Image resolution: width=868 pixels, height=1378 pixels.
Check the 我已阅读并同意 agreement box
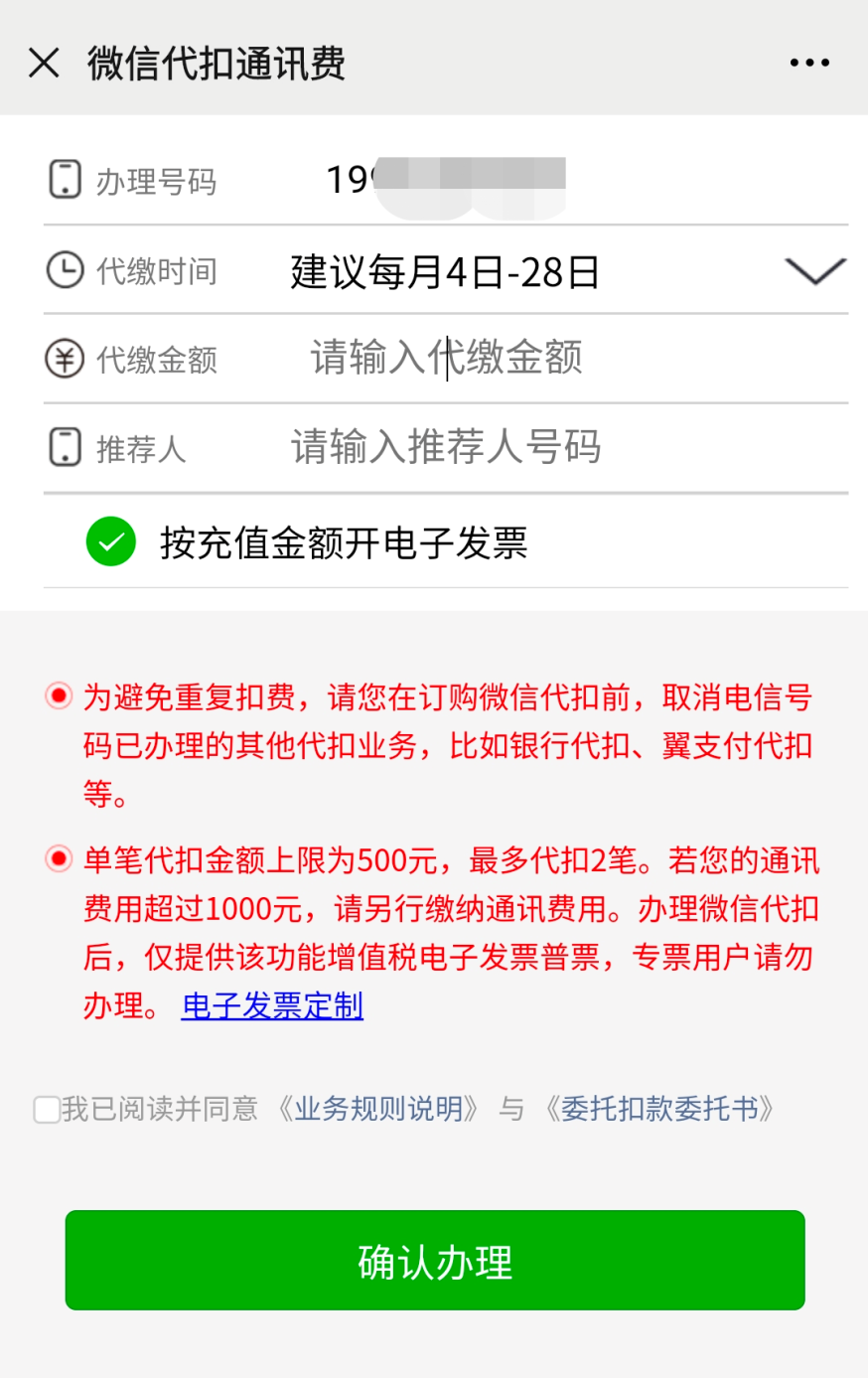pos(46,1110)
